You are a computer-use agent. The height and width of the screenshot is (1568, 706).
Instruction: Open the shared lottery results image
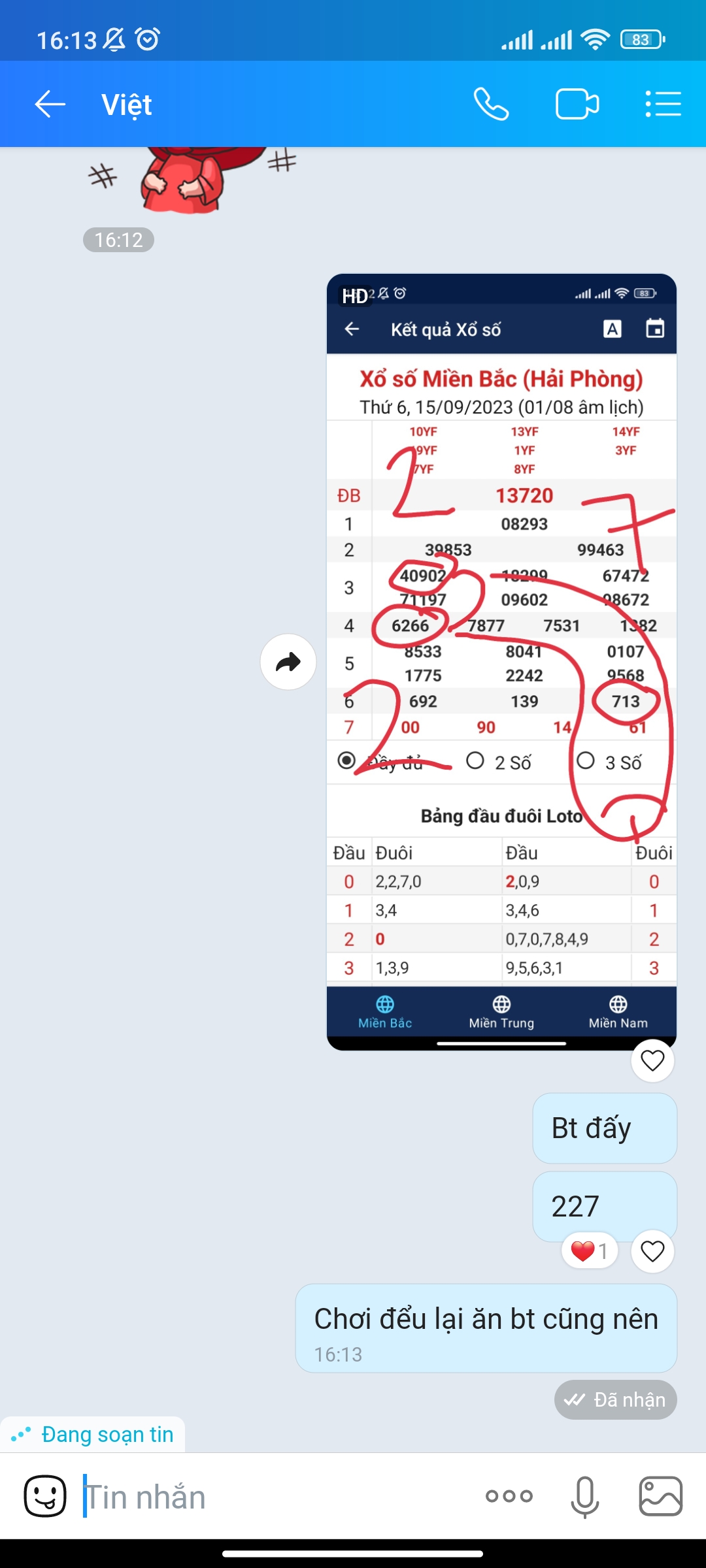[x=501, y=660]
